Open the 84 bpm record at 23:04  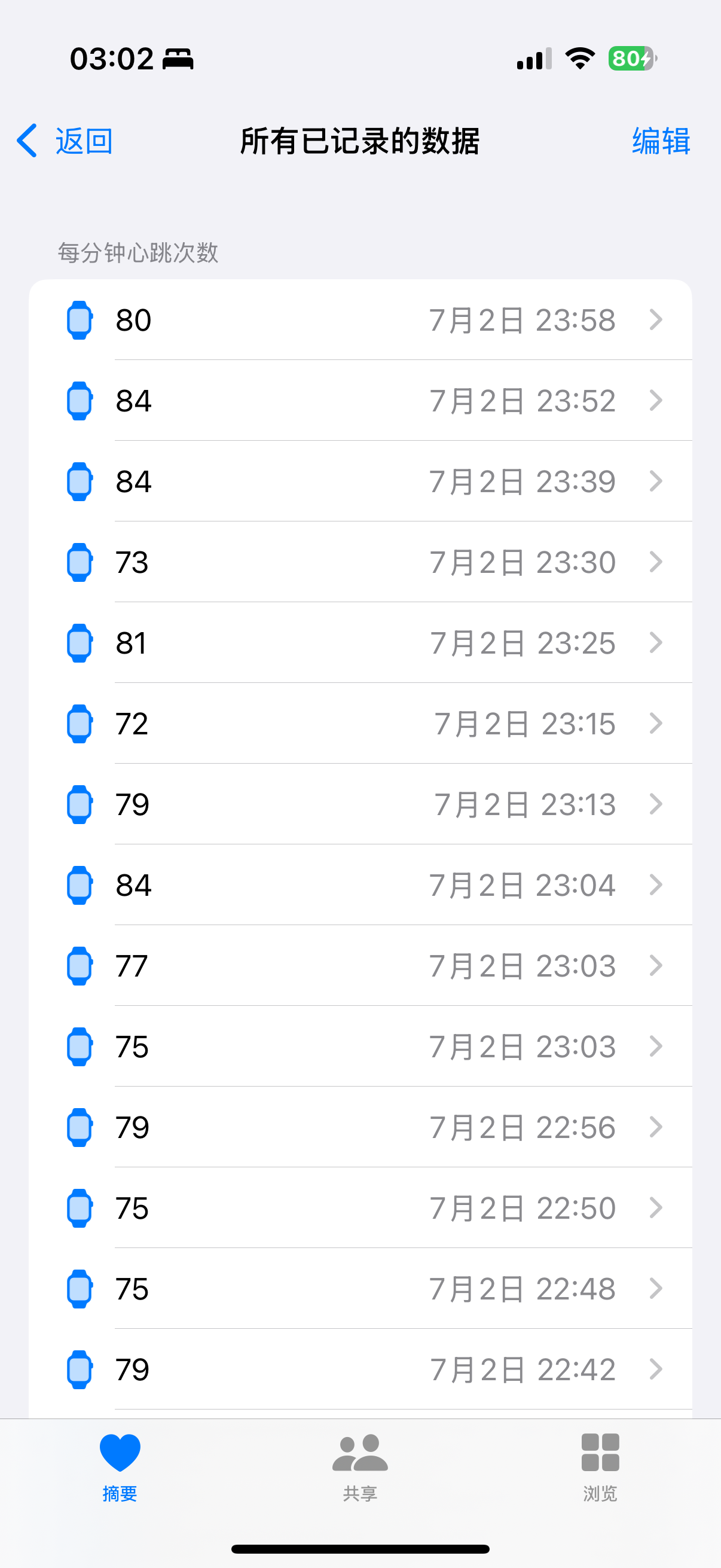pos(360,885)
